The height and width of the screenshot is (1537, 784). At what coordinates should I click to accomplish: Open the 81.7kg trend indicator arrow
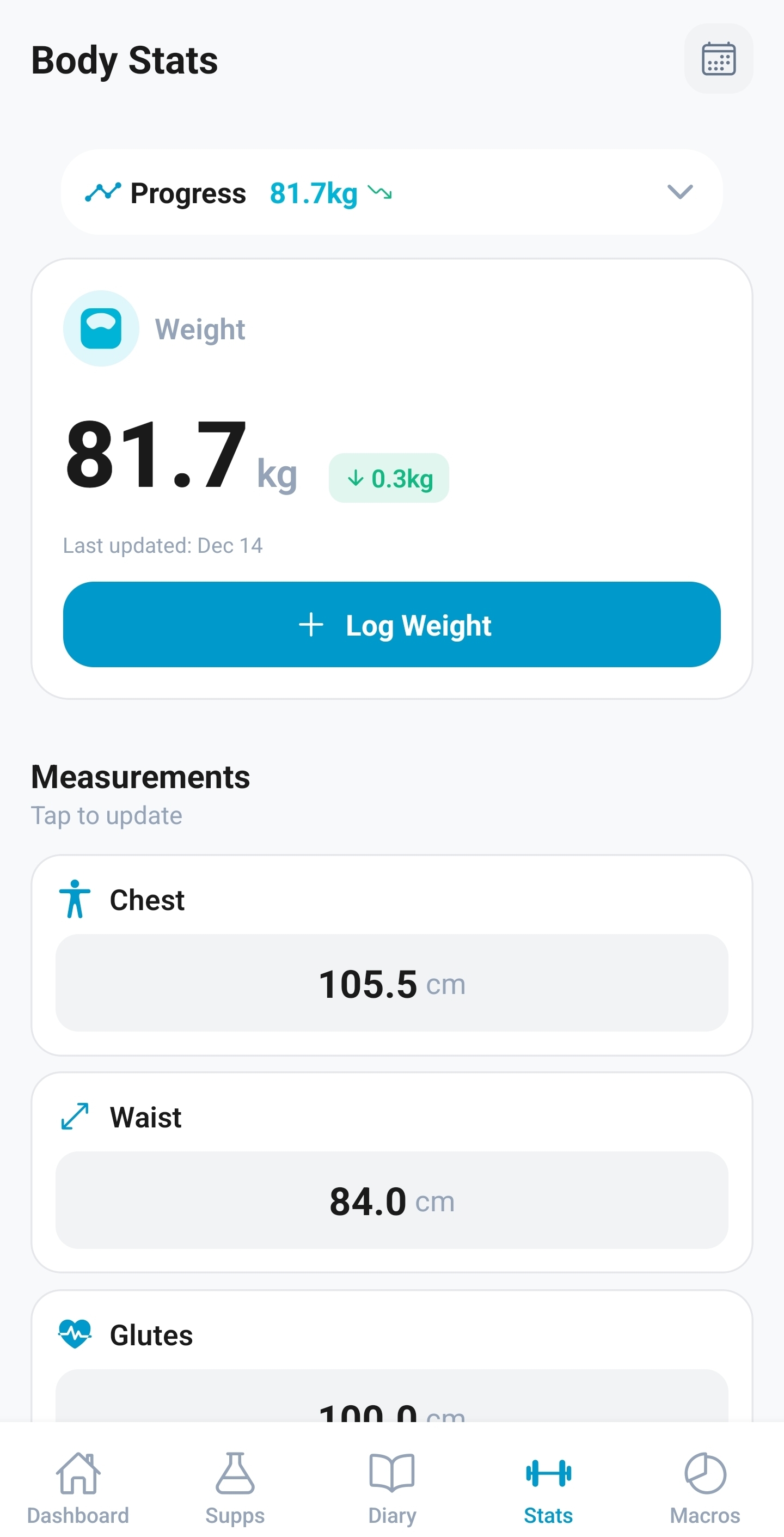tap(380, 192)
